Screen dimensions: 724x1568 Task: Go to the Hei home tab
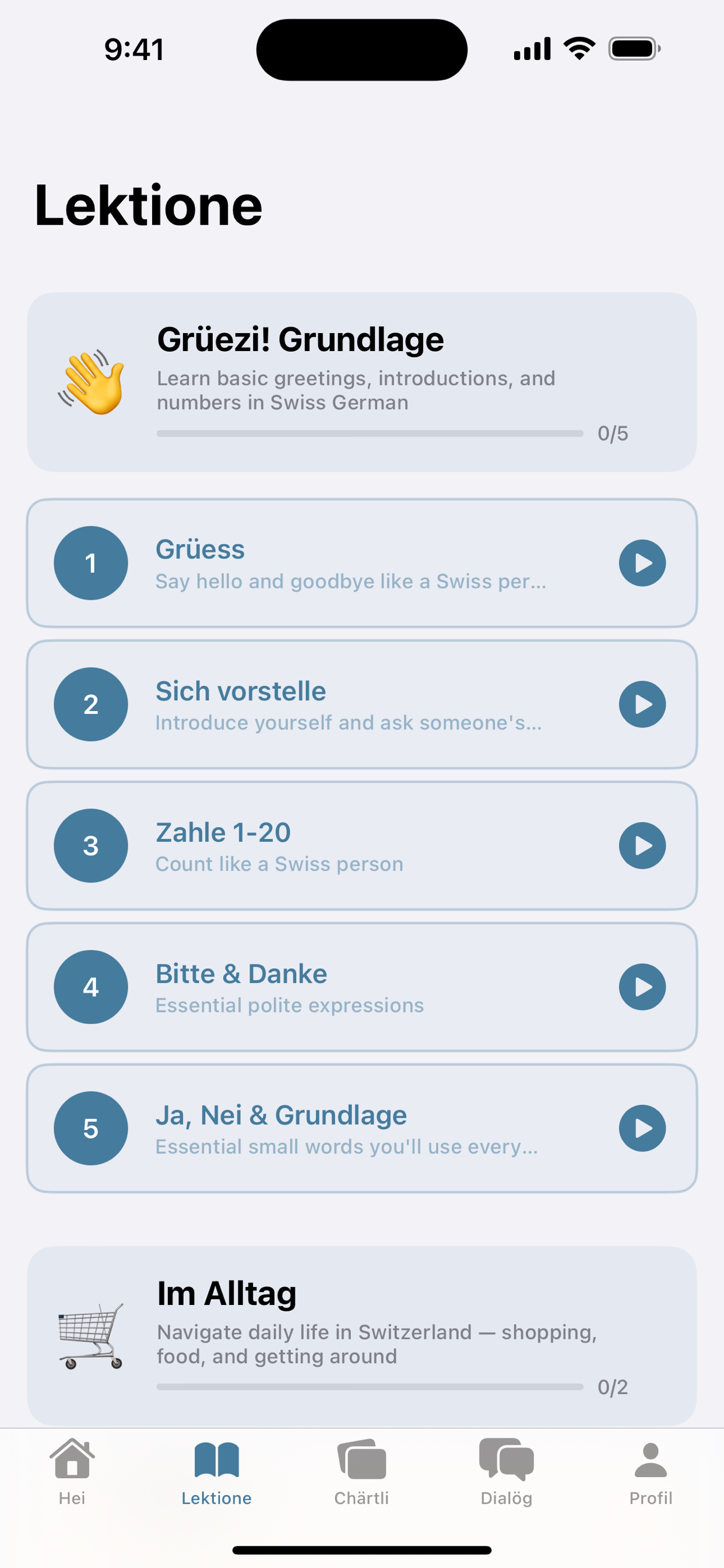pyautogui.click(x=72, y=1471)
